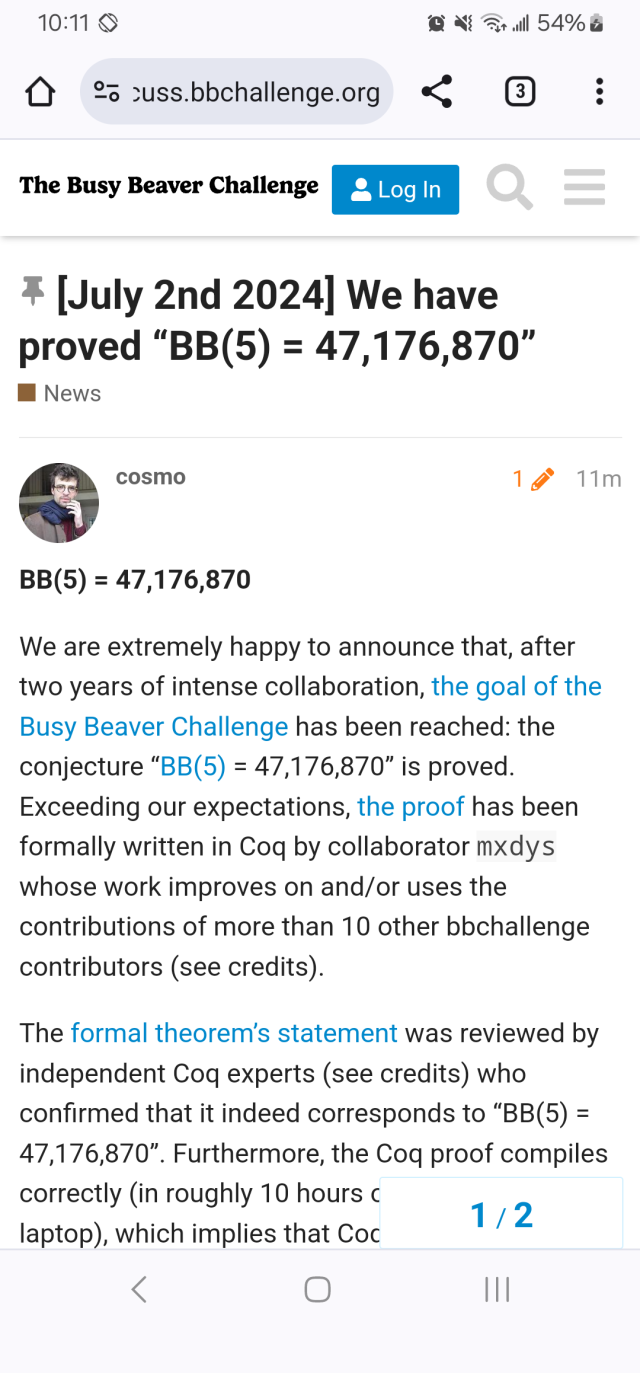Open the forum hamburger menu
The image size is (640, 1373).
click(x=584, y=187)
